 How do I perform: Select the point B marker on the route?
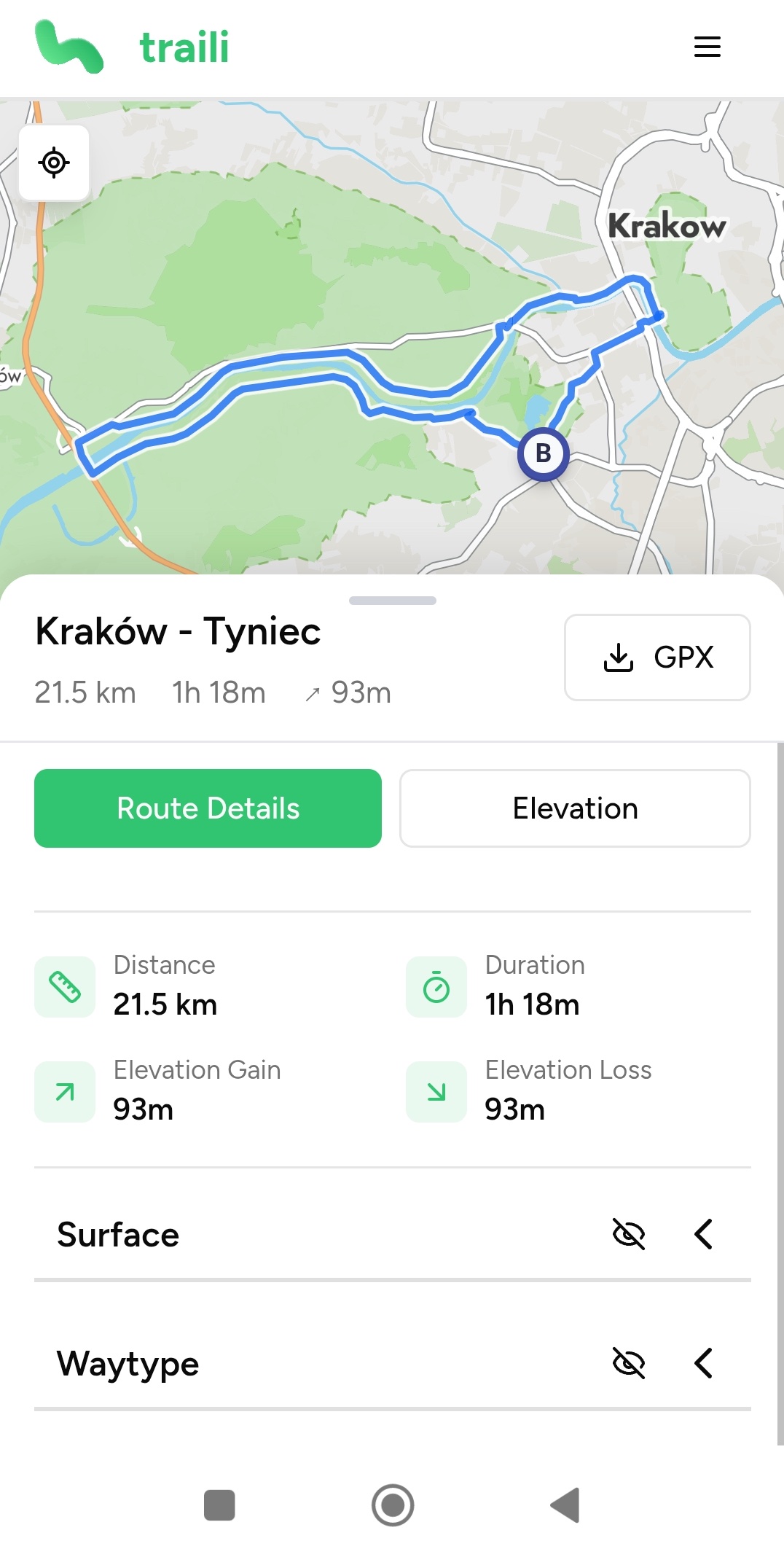[x=543, y=453]
